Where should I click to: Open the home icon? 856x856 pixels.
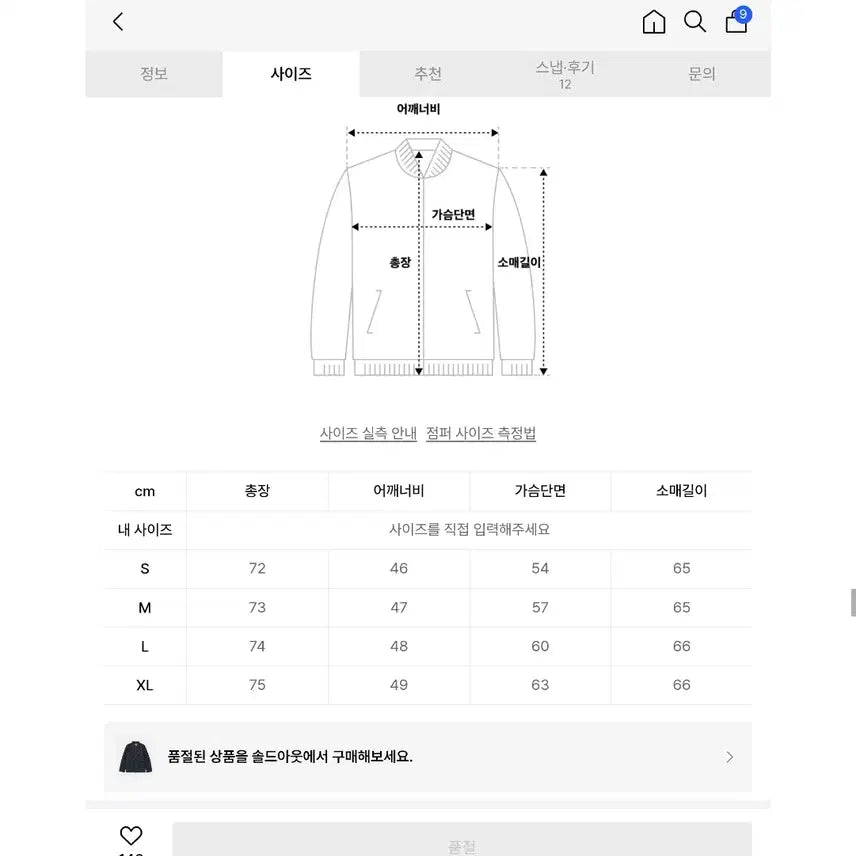654,22
